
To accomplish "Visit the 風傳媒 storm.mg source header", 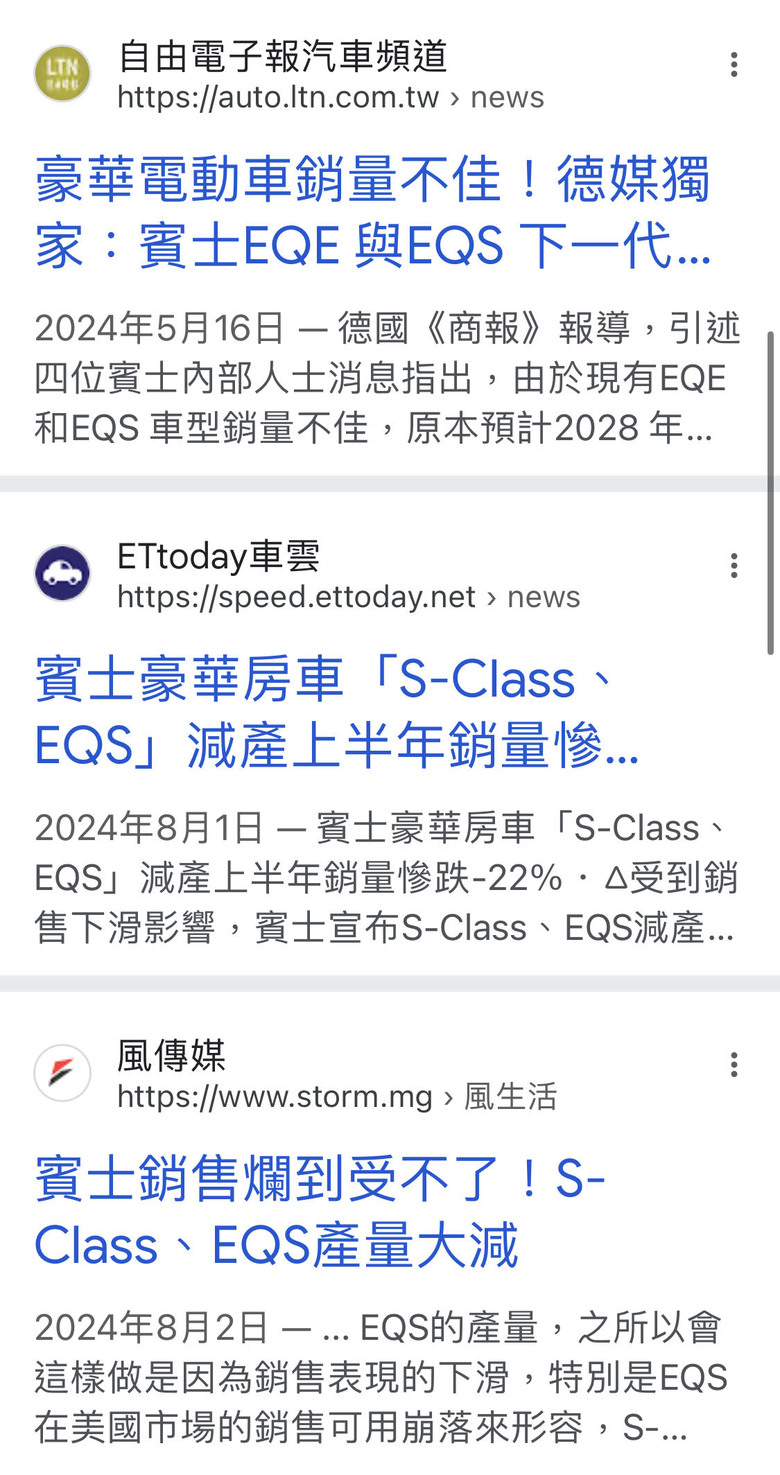I will (x=296, y=1075).
